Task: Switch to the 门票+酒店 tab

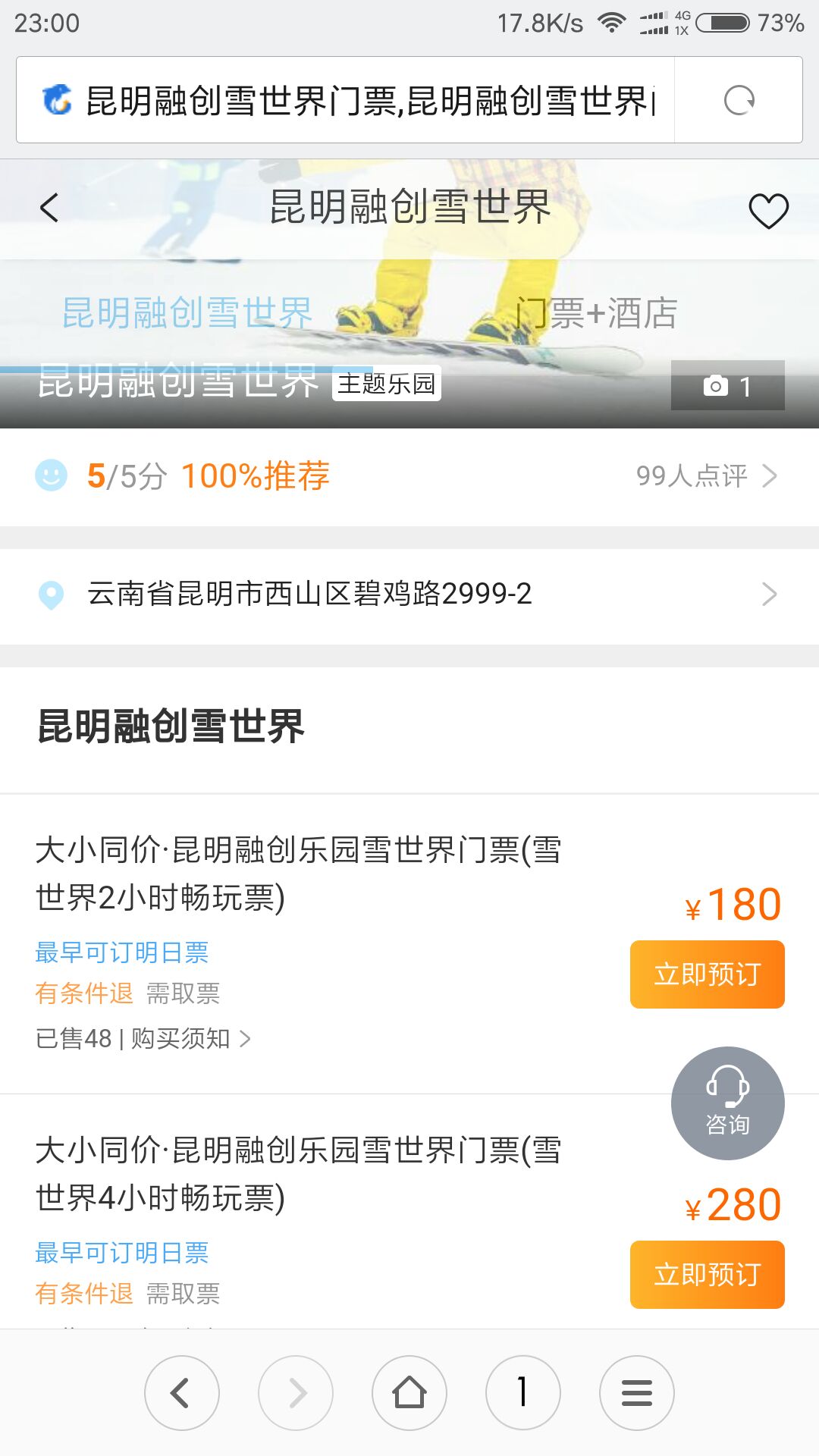Action: click(x=596, y=313)
